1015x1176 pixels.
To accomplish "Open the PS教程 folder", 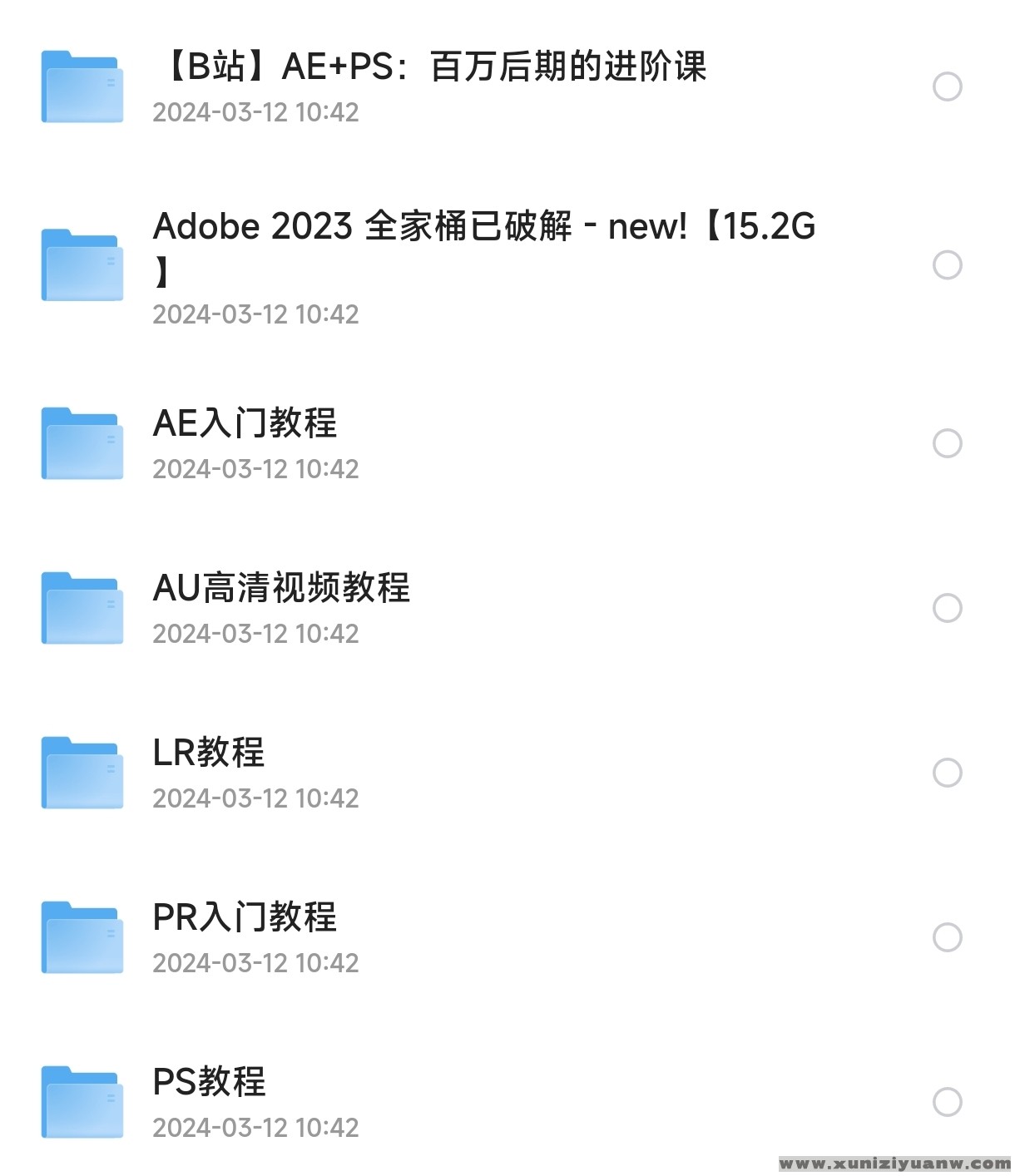I will [209, 1083].
